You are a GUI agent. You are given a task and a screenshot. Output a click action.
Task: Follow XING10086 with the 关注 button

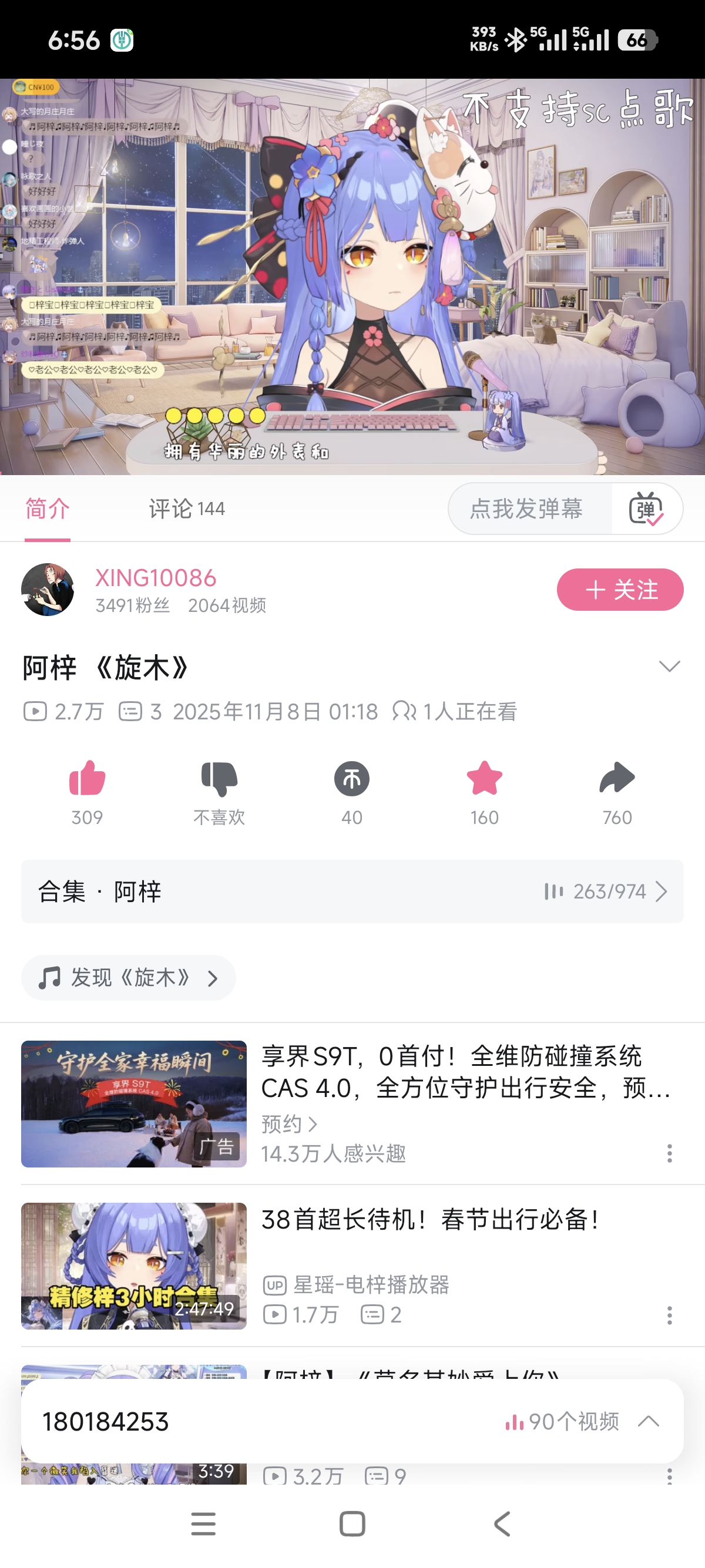click(x=620, y=589)
